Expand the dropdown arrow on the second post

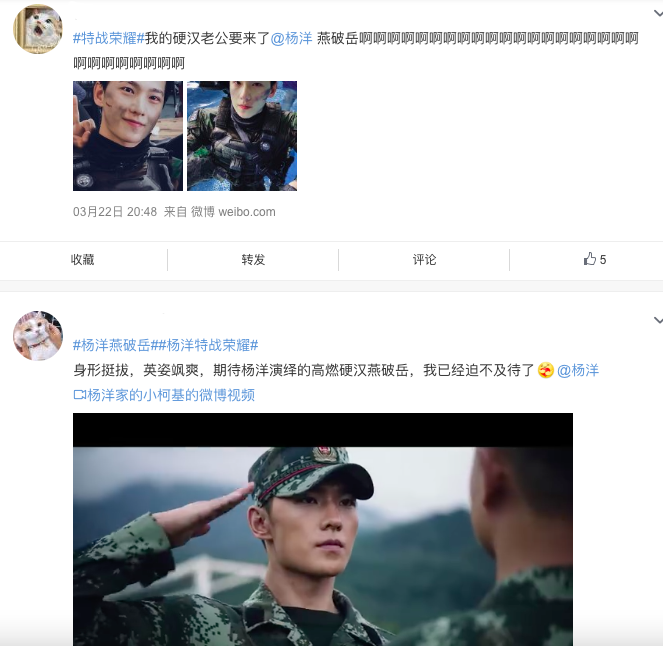click(657, 321)
